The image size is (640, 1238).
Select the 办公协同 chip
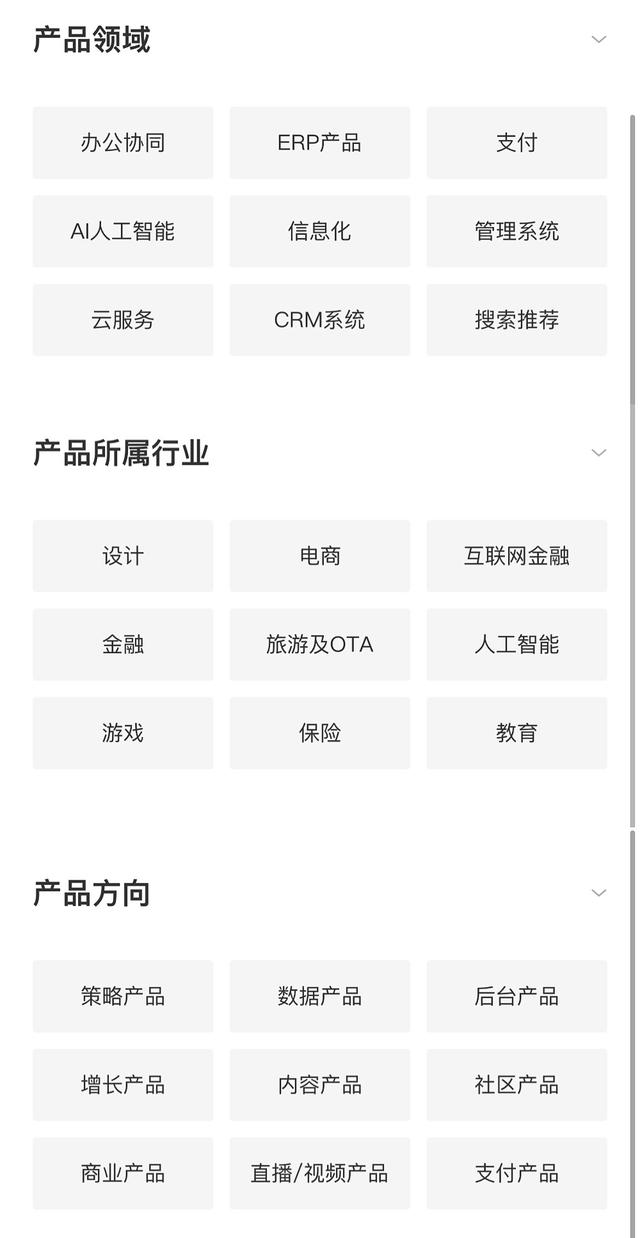click(123, 143)
